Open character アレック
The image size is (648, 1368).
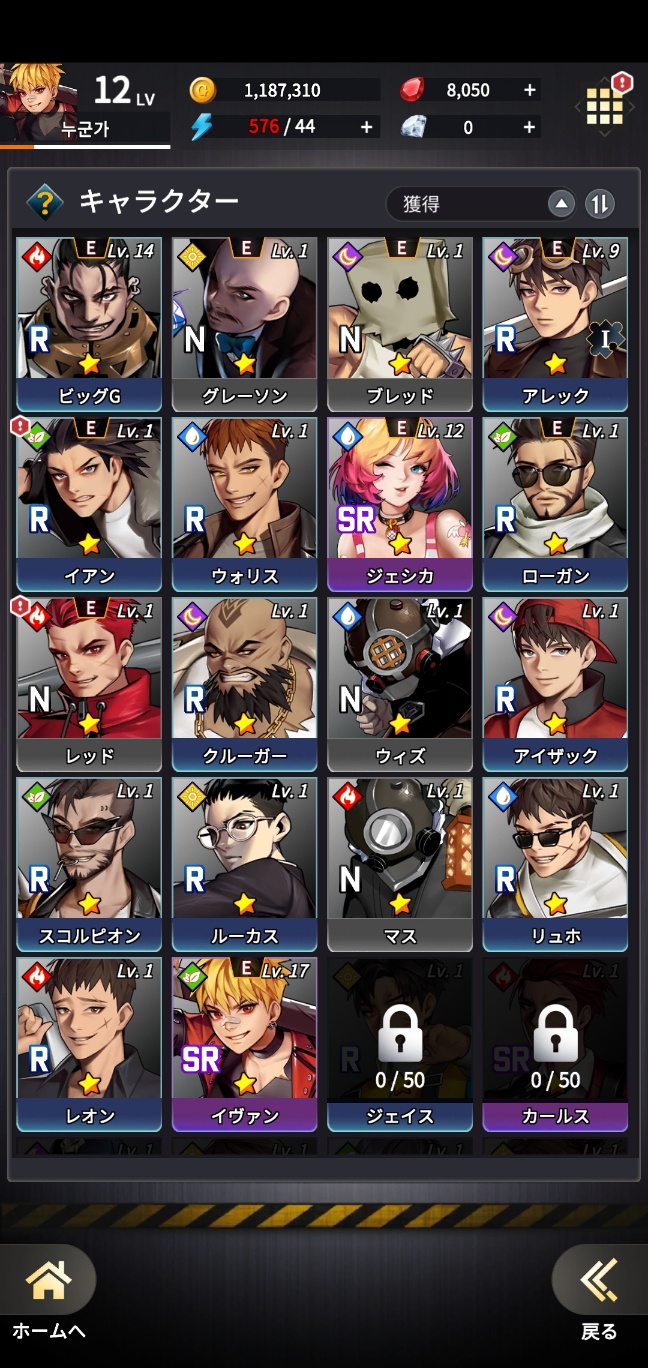coord(555,322)
